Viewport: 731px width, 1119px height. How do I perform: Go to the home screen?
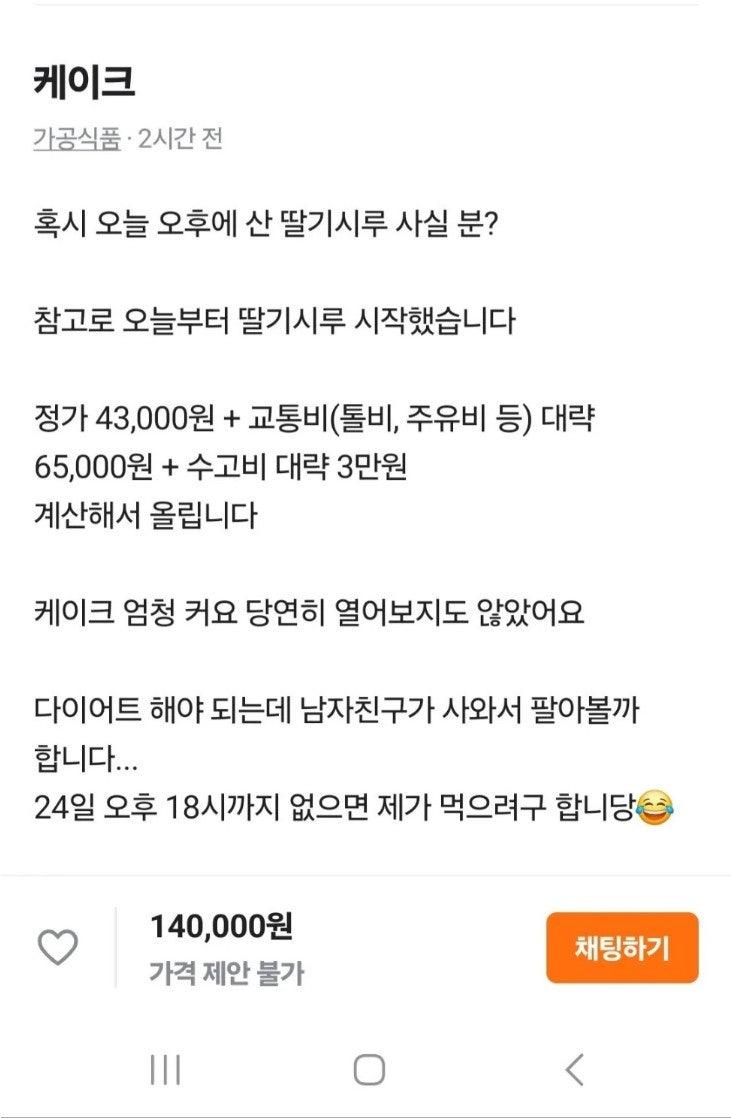[x=369, y=1070]
